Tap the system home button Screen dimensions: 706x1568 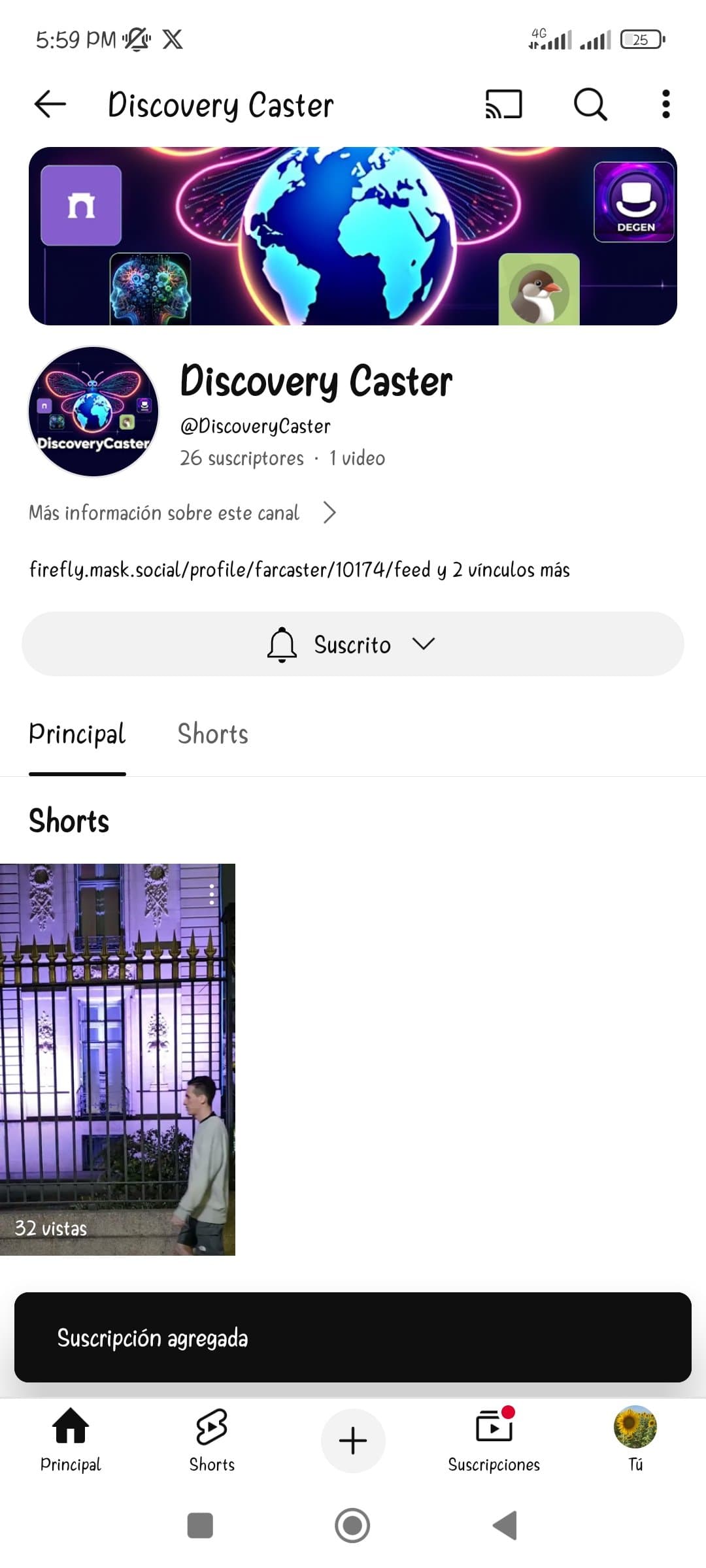pos(352,1526)
